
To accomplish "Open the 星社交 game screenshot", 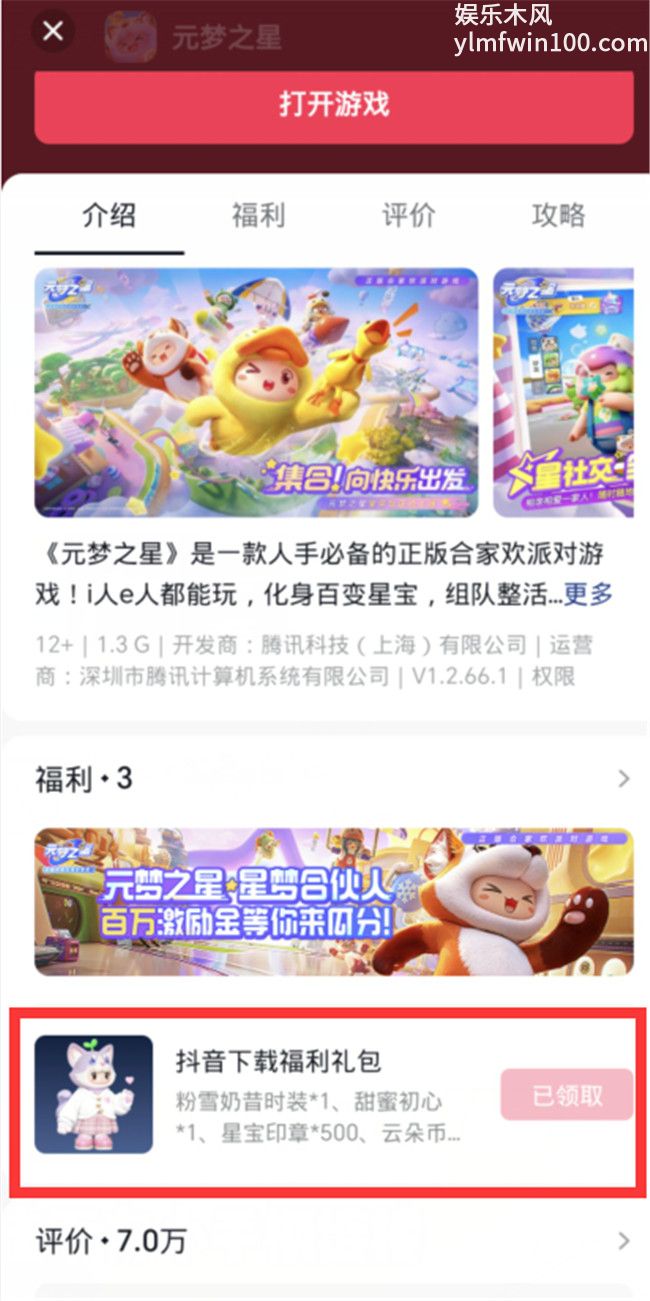I will pyautogui.click(x=563, y=392).
